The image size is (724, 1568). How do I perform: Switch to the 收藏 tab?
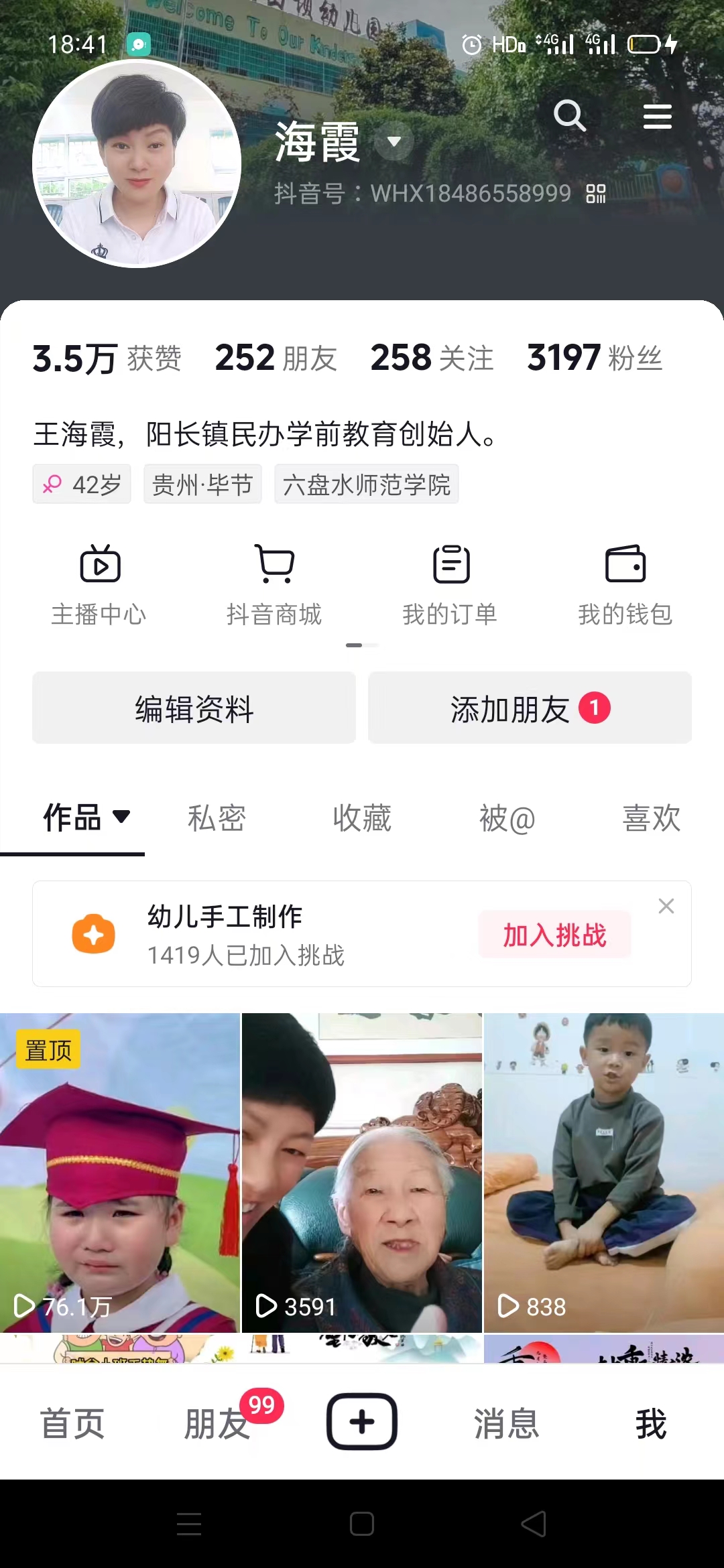pyautogui.click(x=362, y=818)
